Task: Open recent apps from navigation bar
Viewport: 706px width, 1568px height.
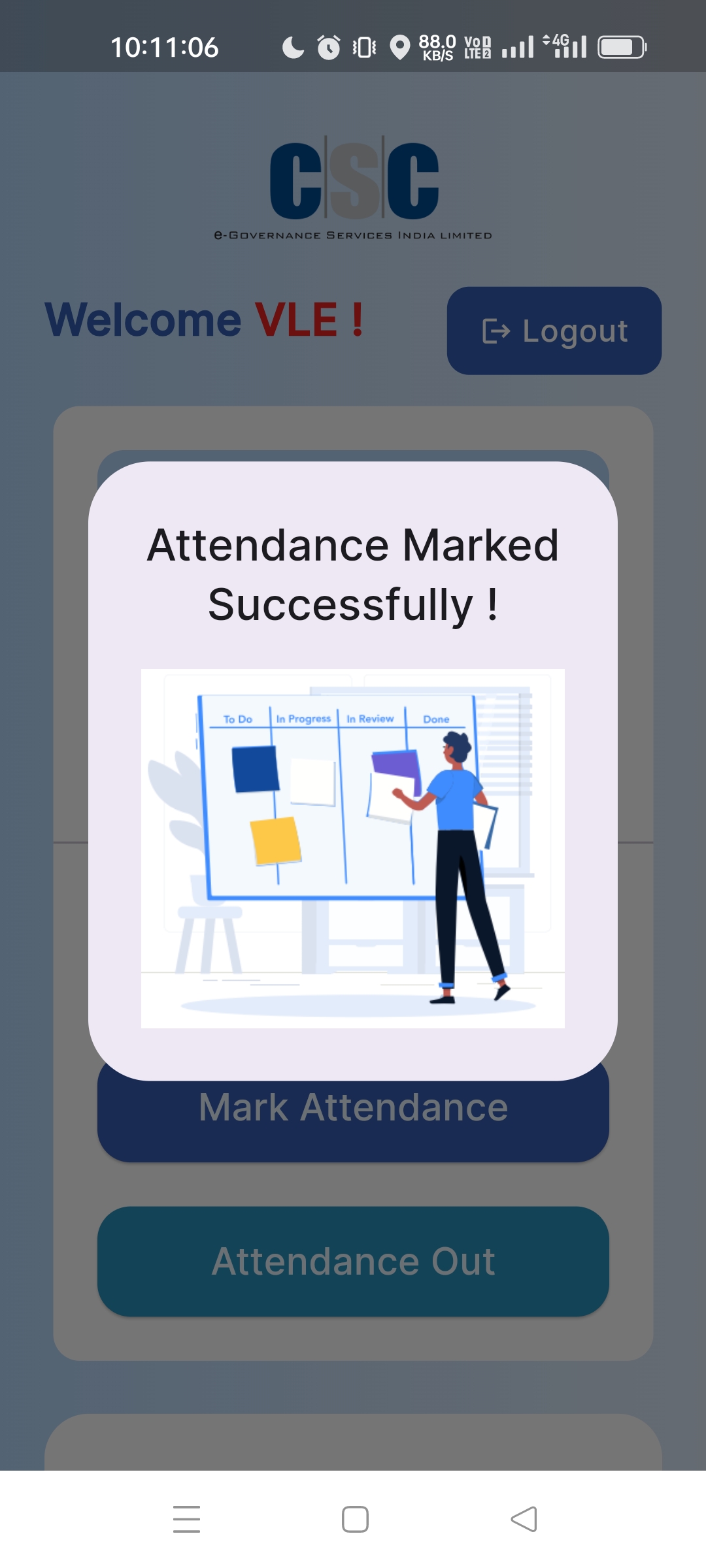Action: (x=186, y=1519)
